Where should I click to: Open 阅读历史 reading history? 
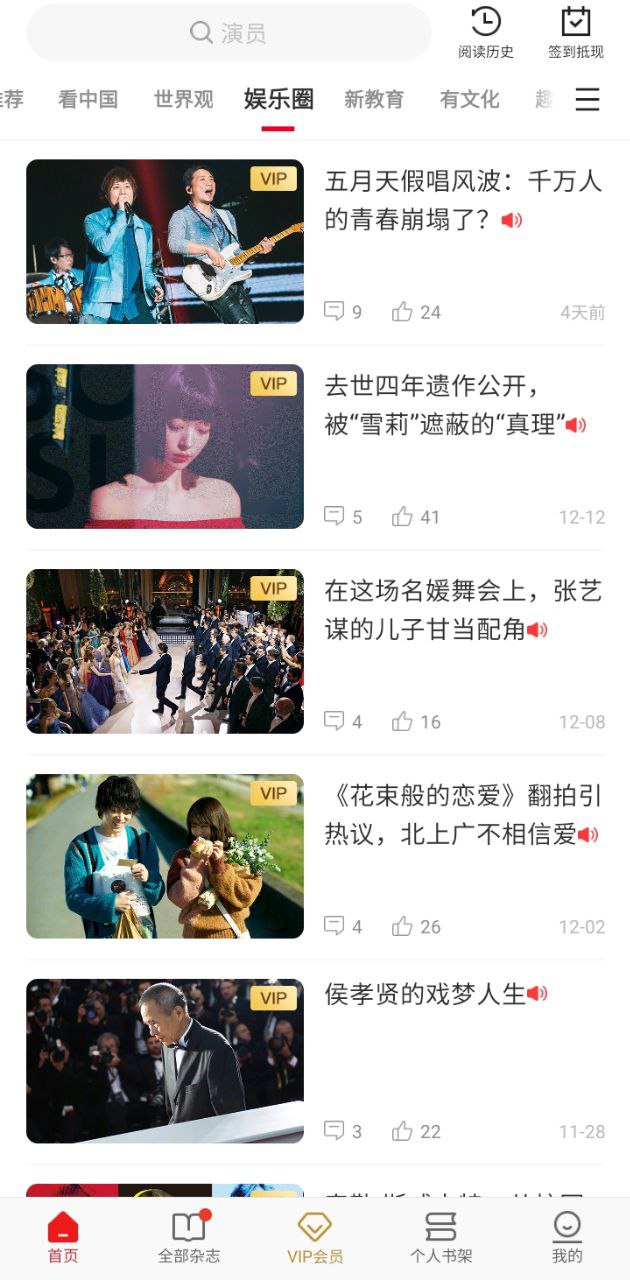486,32
